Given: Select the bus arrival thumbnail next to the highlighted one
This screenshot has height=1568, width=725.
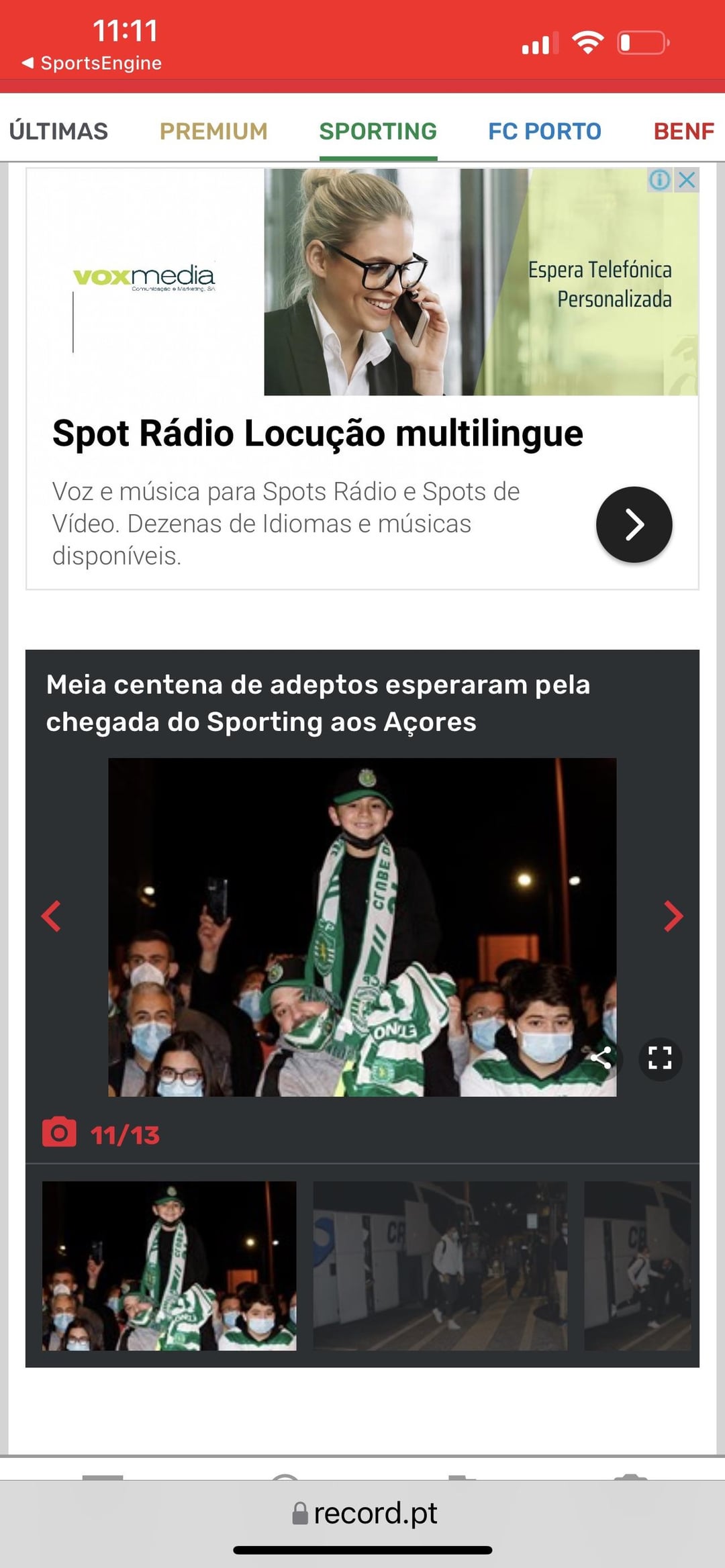Looking at the screenshot, I should pos(440,1265).
